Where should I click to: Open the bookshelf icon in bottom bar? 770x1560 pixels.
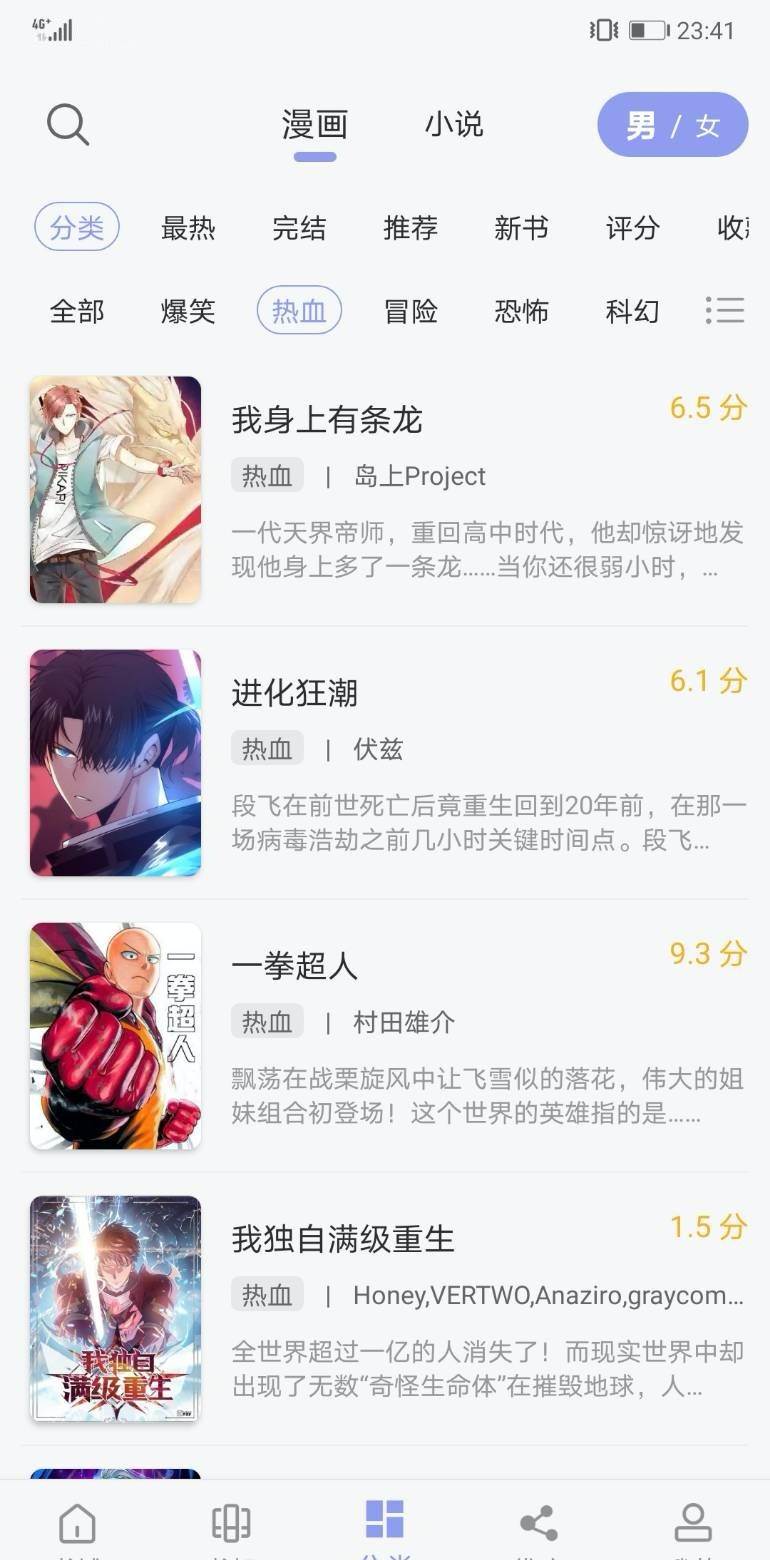(x=231, y=1522)
